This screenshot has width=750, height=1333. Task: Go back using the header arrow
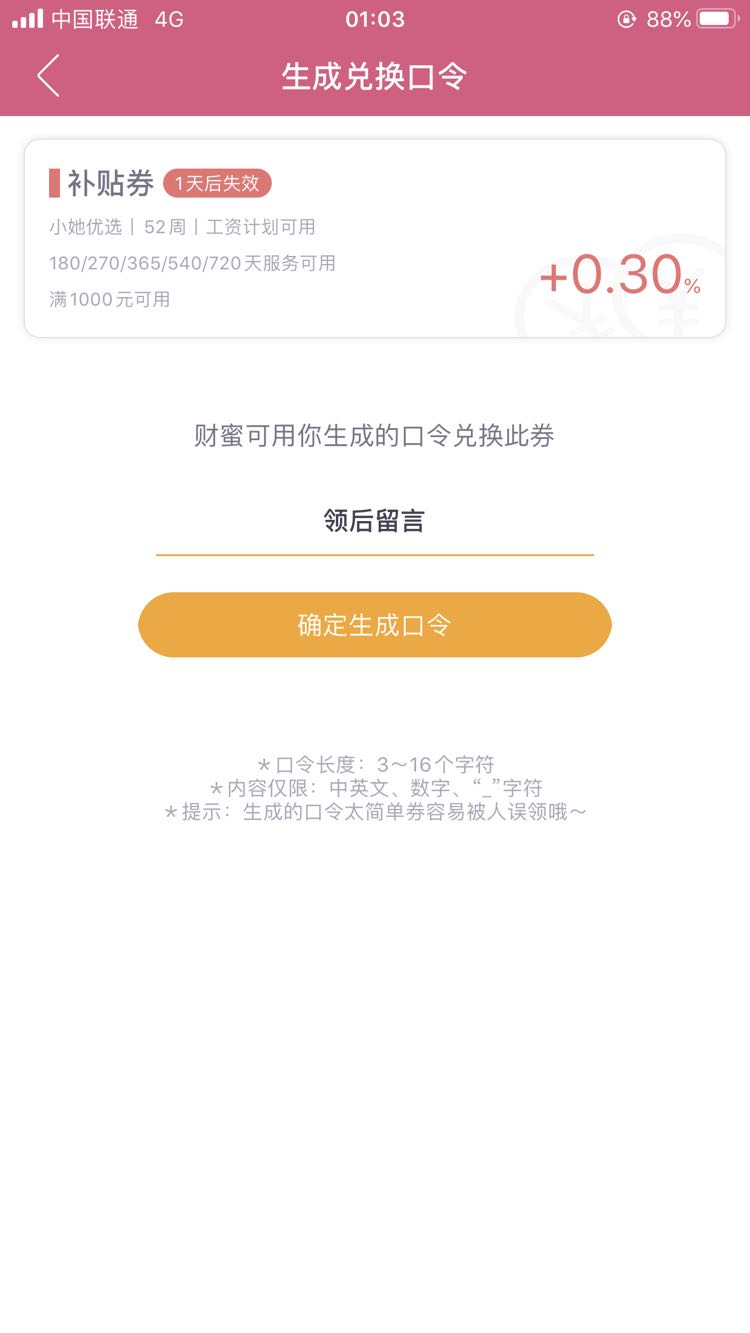pos(48,76)
